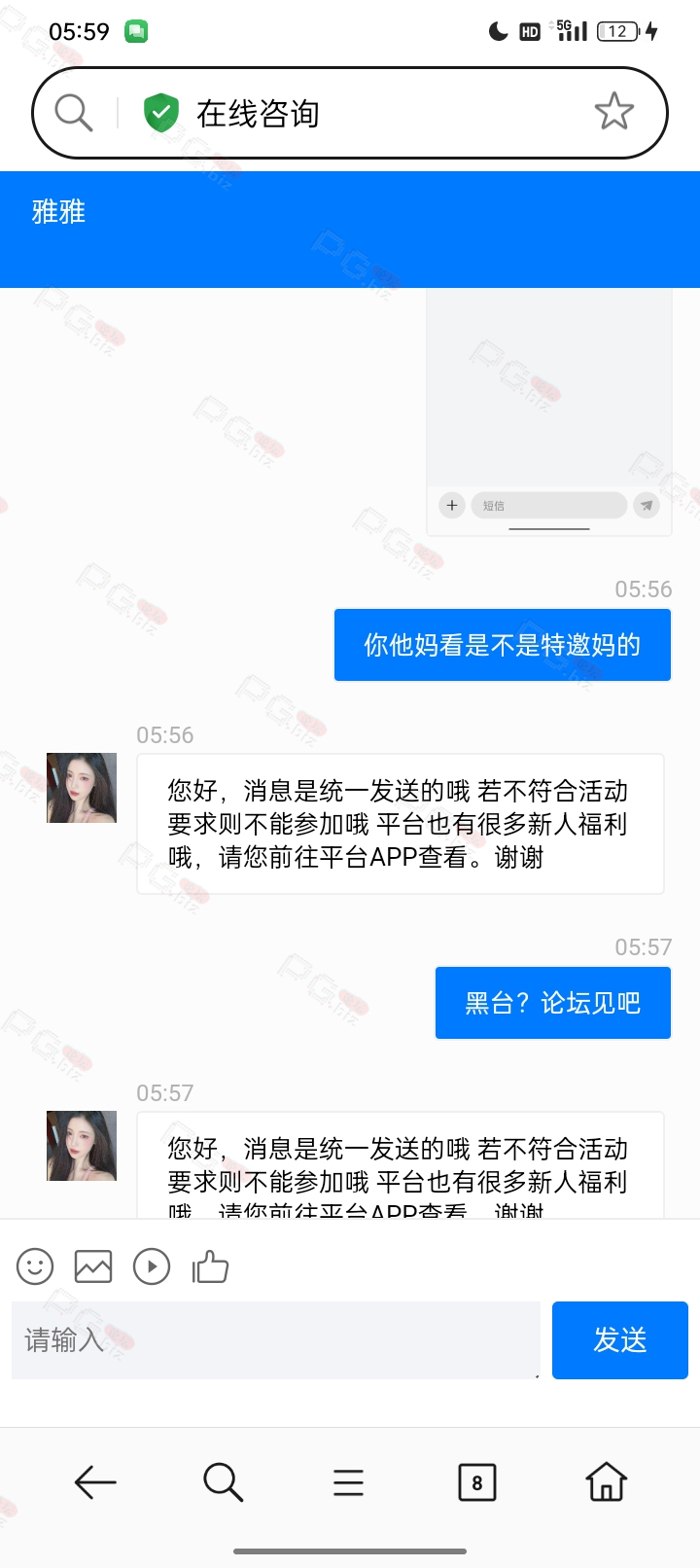Open the emoji picker
This screenshot has width=700, height=1568.
tap(35, 1266)
